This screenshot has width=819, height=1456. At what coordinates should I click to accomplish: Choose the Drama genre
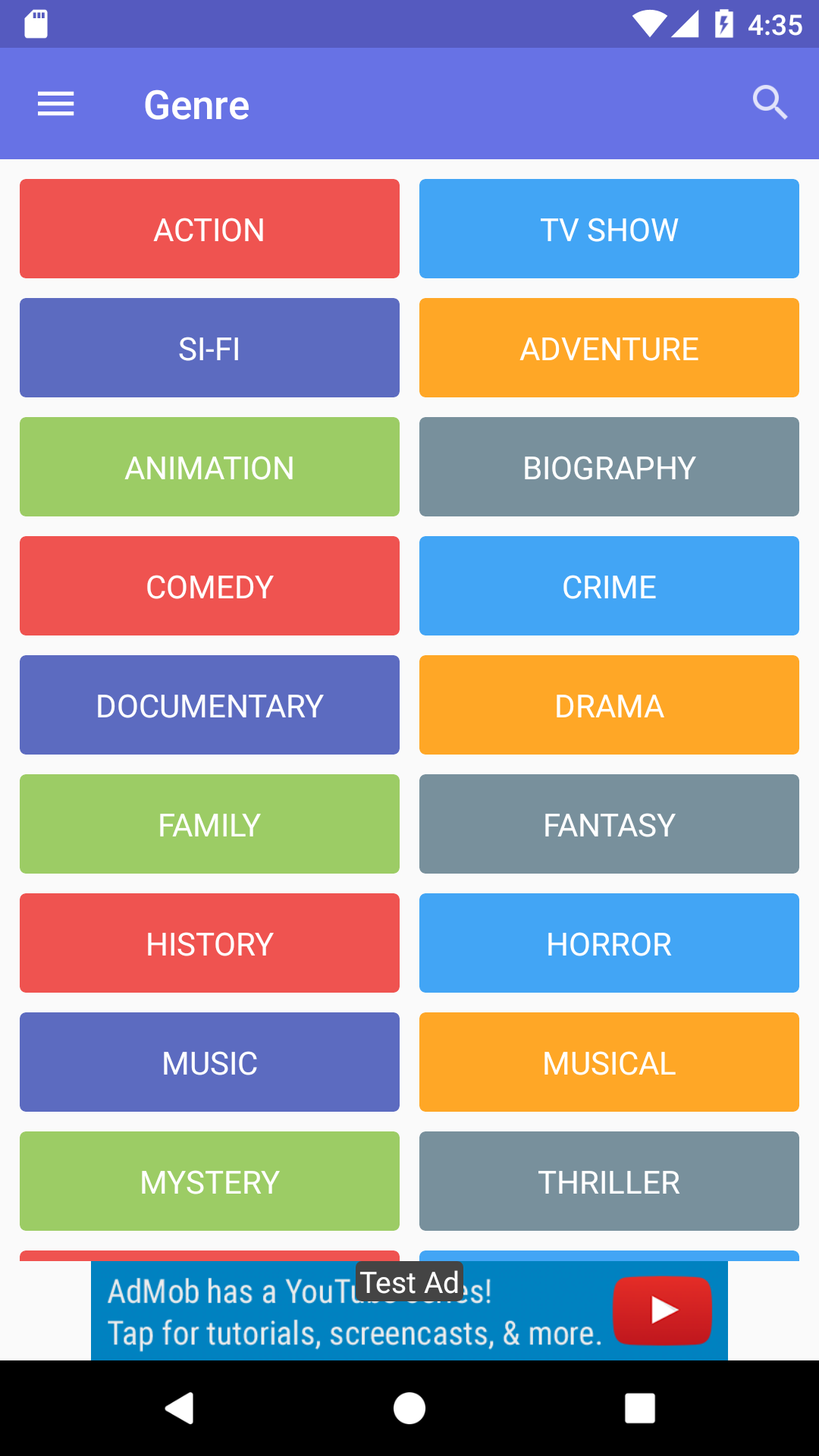tap(609, 705)
